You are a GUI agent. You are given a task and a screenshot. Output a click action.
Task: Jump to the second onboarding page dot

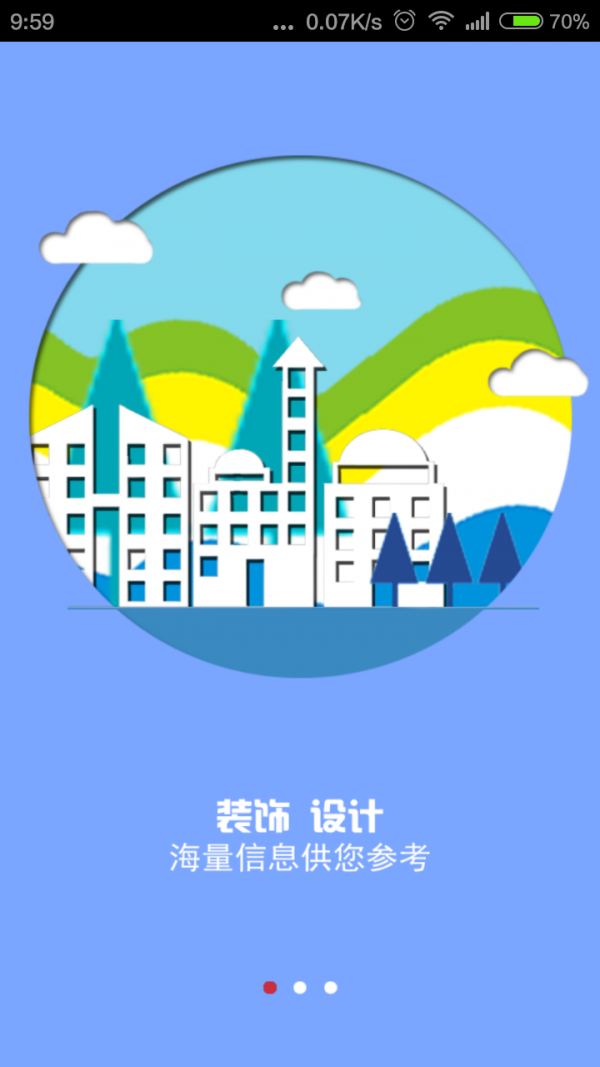[x=300, y=987]
